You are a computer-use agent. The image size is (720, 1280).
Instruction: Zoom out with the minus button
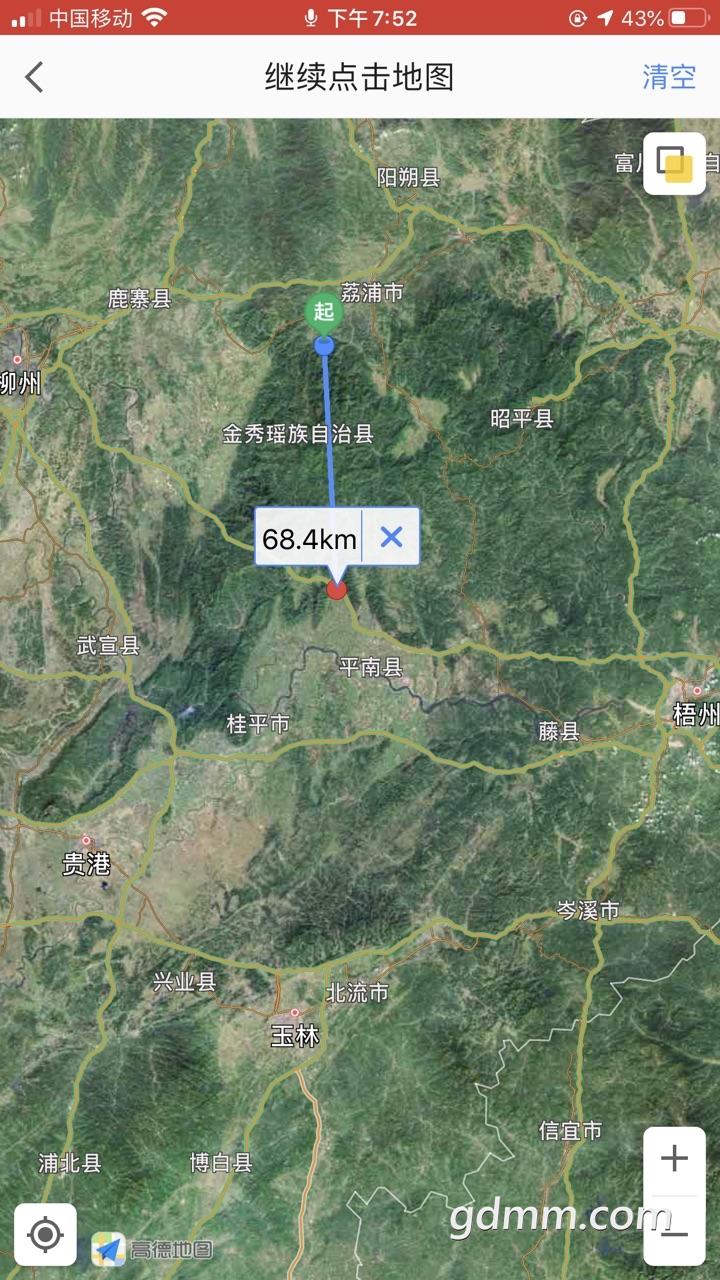tap(675, 1233)
